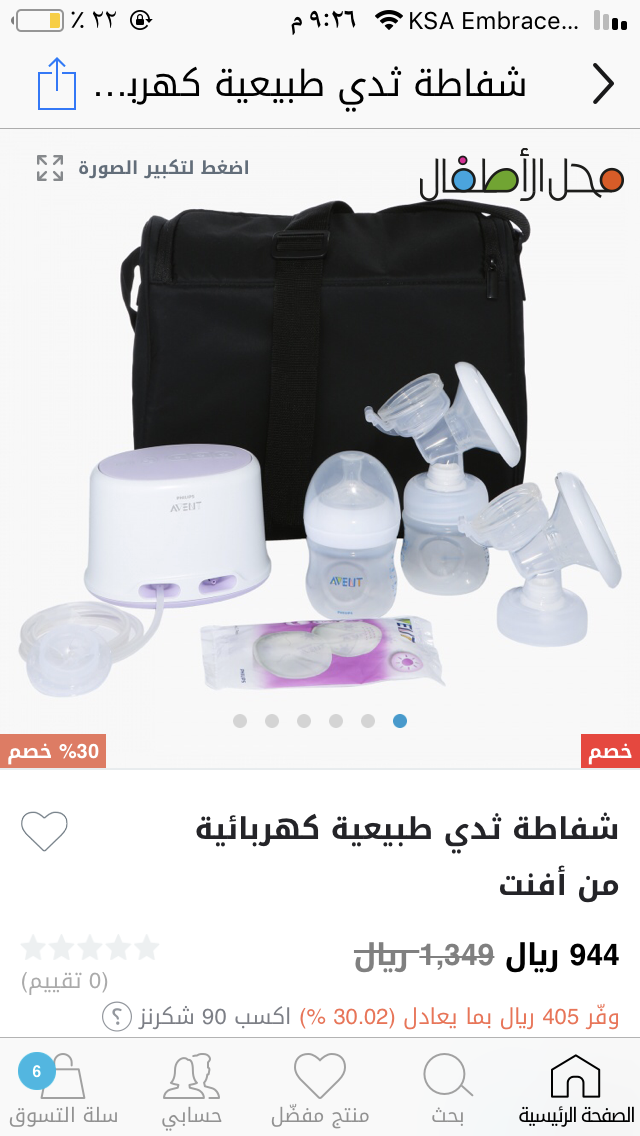Go to منتج مفضّل favorites tab
640x1136 pixels.
(x=320, y=1088)
